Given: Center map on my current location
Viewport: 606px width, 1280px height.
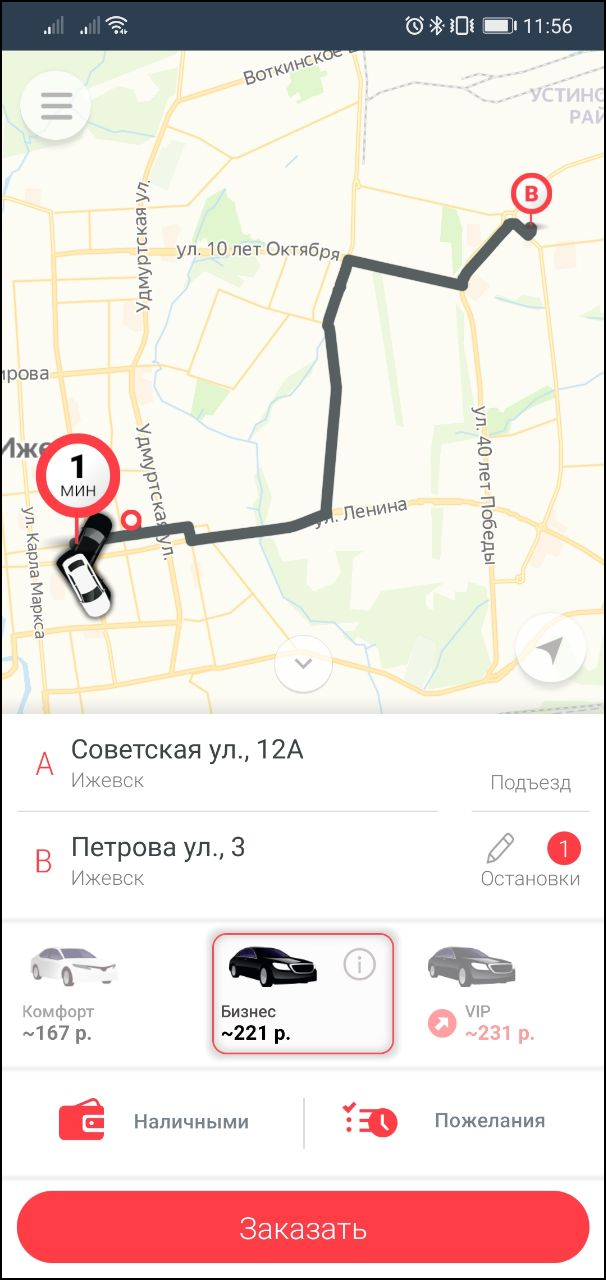Looking at the screenshot, I should point(549,650).
